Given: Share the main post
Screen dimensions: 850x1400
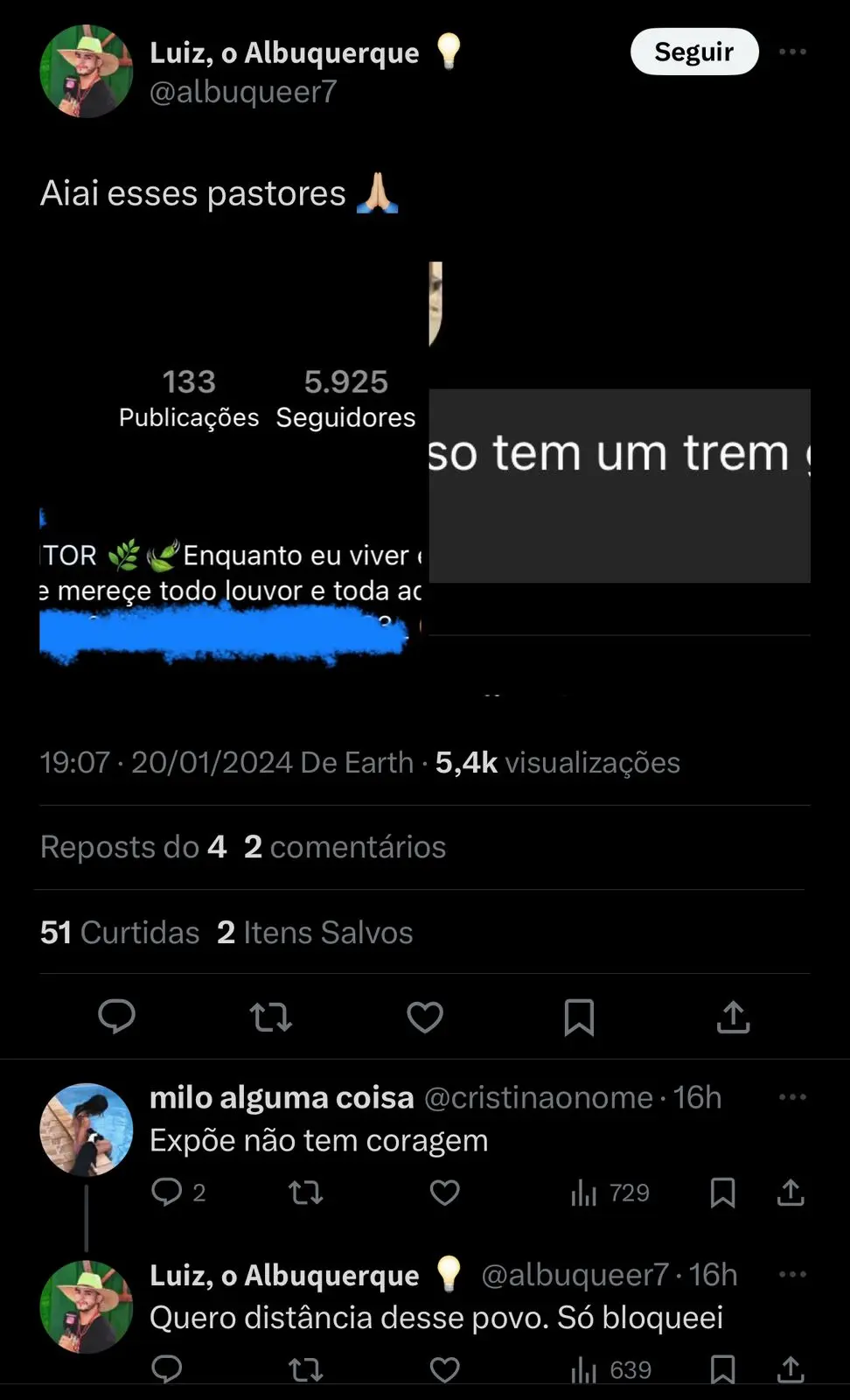Looking at the screenshot, I should click(733, 1017).
